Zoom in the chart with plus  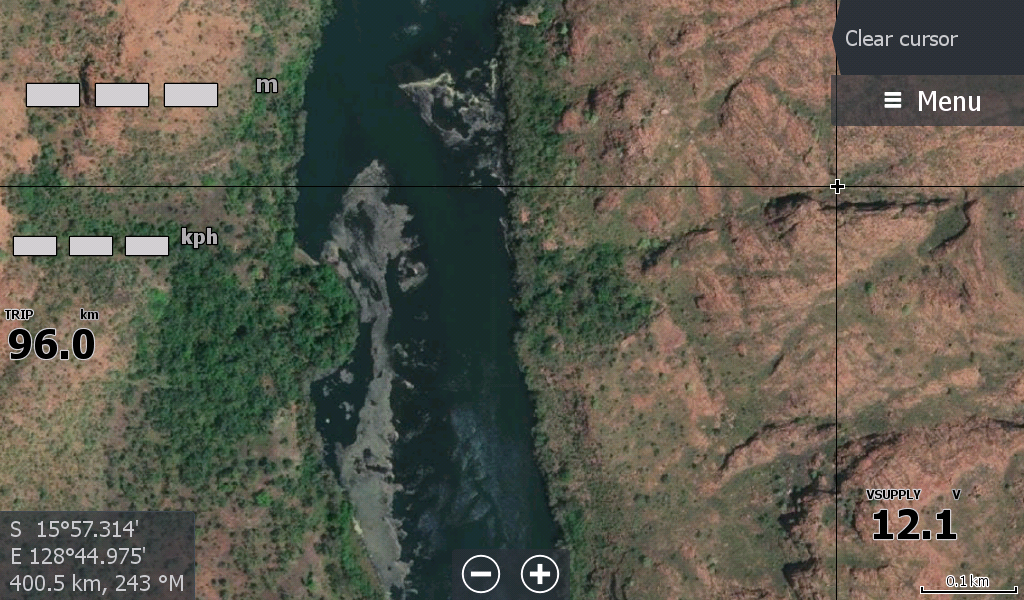point(539,574)
